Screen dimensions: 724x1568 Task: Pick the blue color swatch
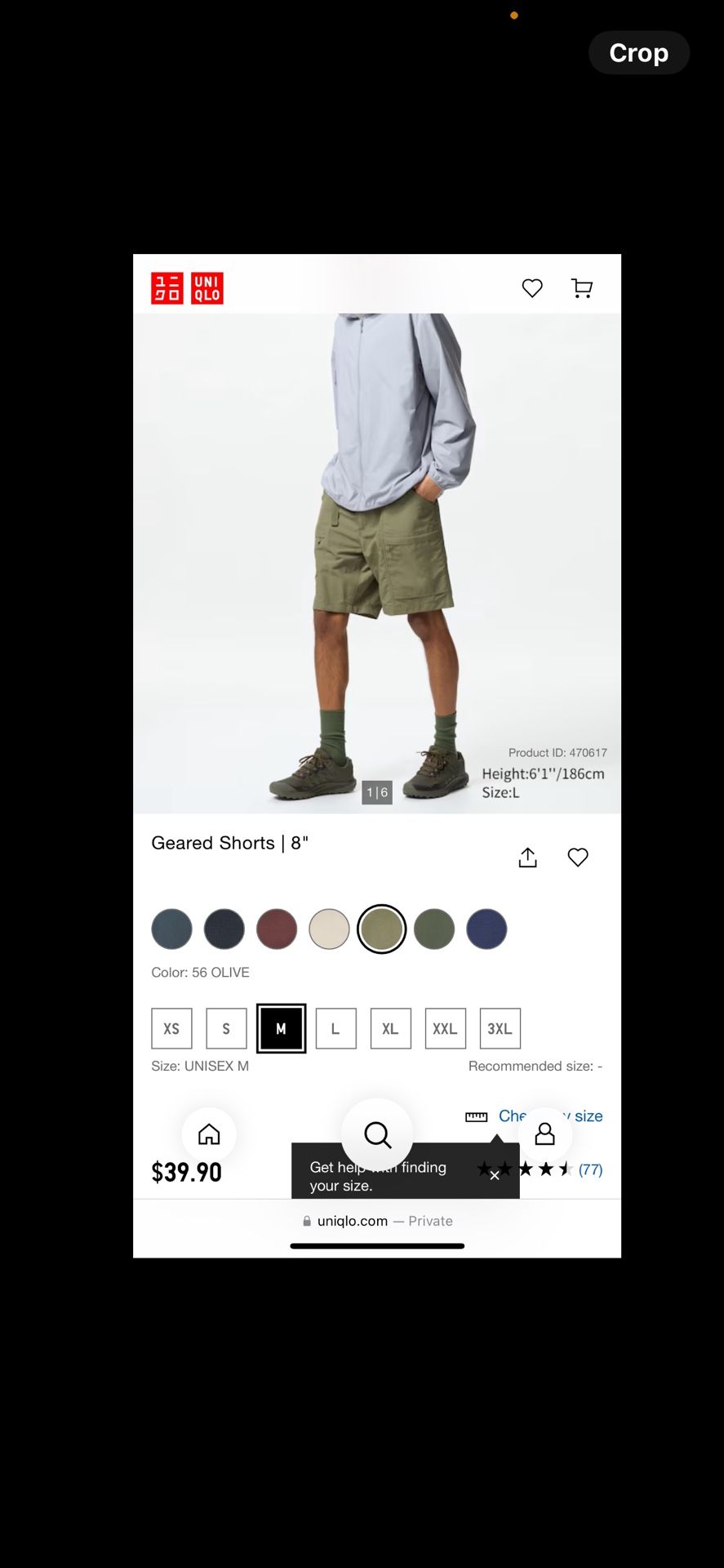pos(486,929)
